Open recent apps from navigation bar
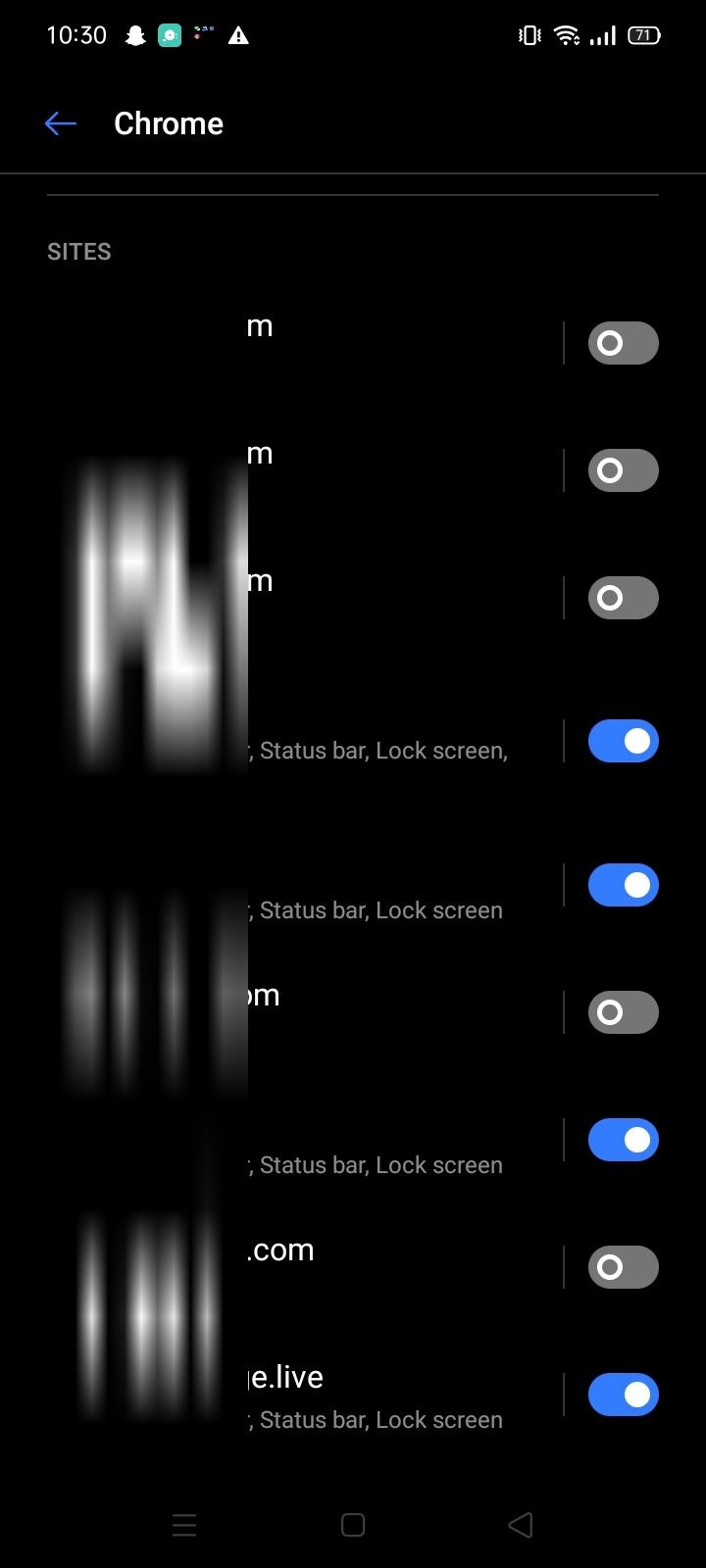Image resolution: width=706 pixels, height=1568 pixels. [184, 1525]
